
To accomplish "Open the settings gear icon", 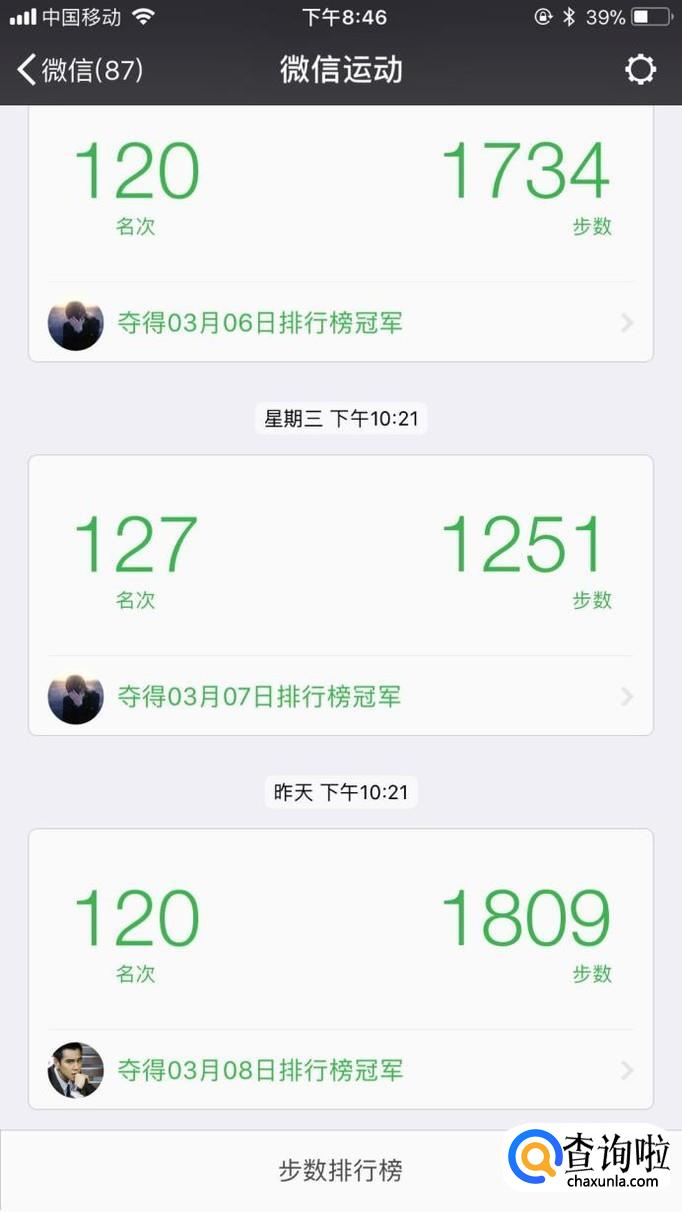I will click(640, 70).
